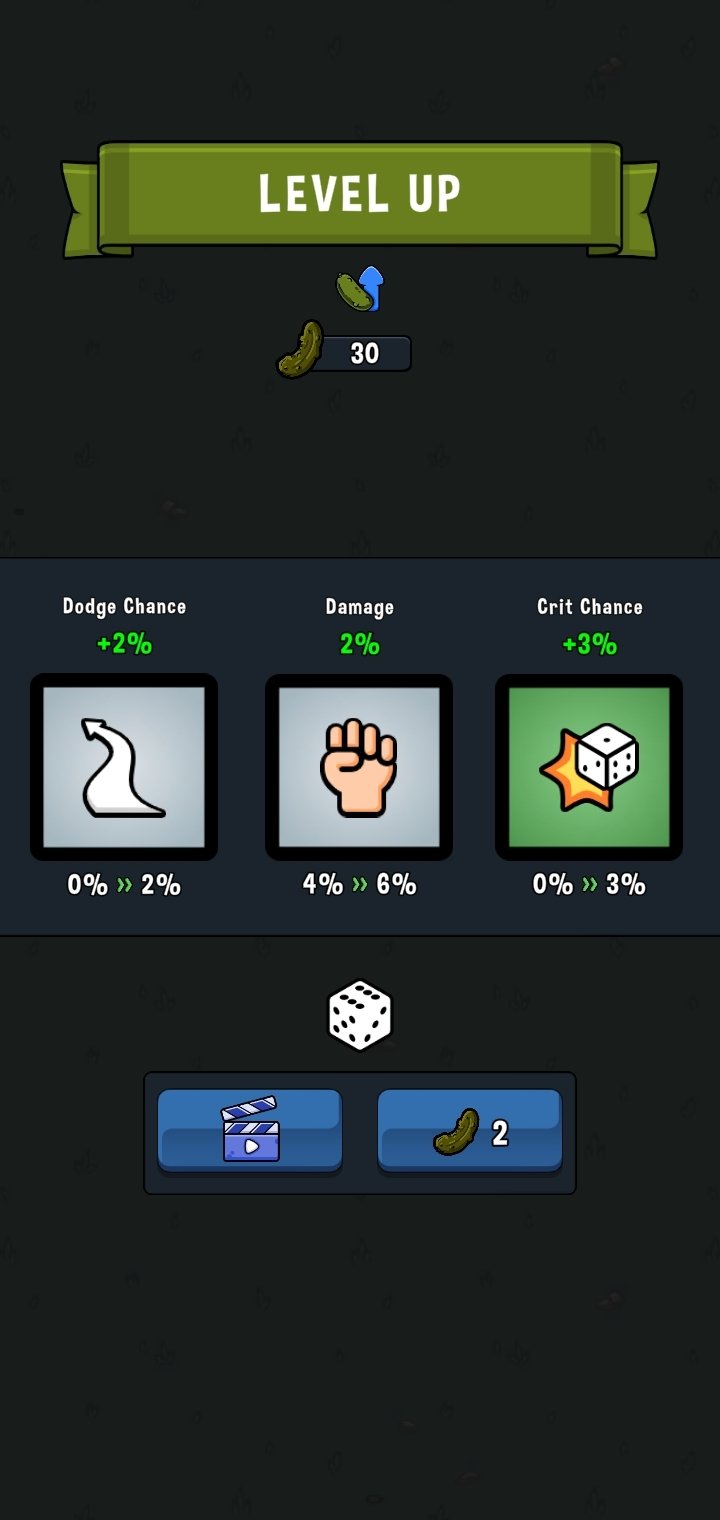Reroll upgrades for 2 pickles

point(470,1131)
